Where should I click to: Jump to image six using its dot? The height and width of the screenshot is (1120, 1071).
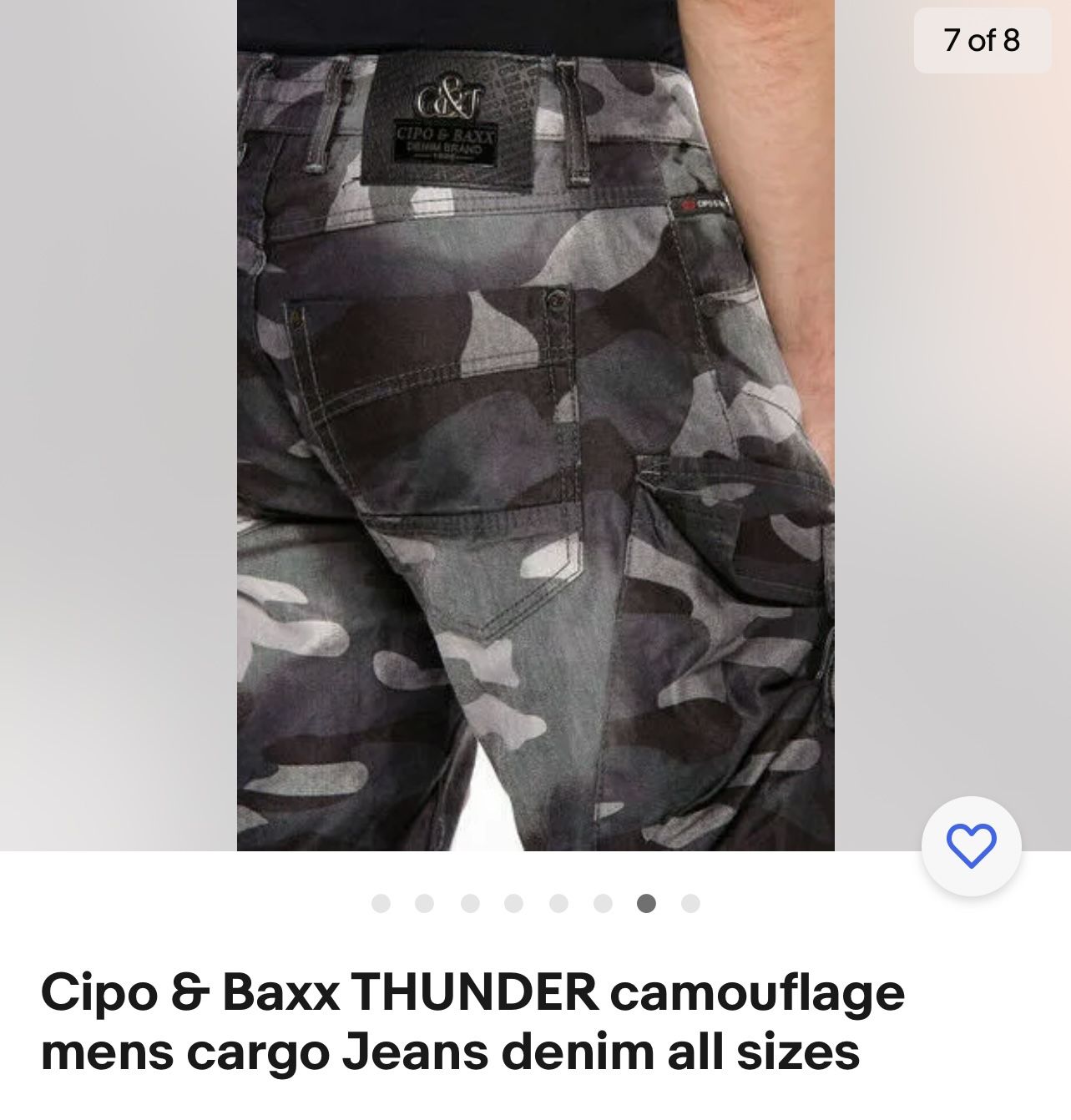coord(602,903)
